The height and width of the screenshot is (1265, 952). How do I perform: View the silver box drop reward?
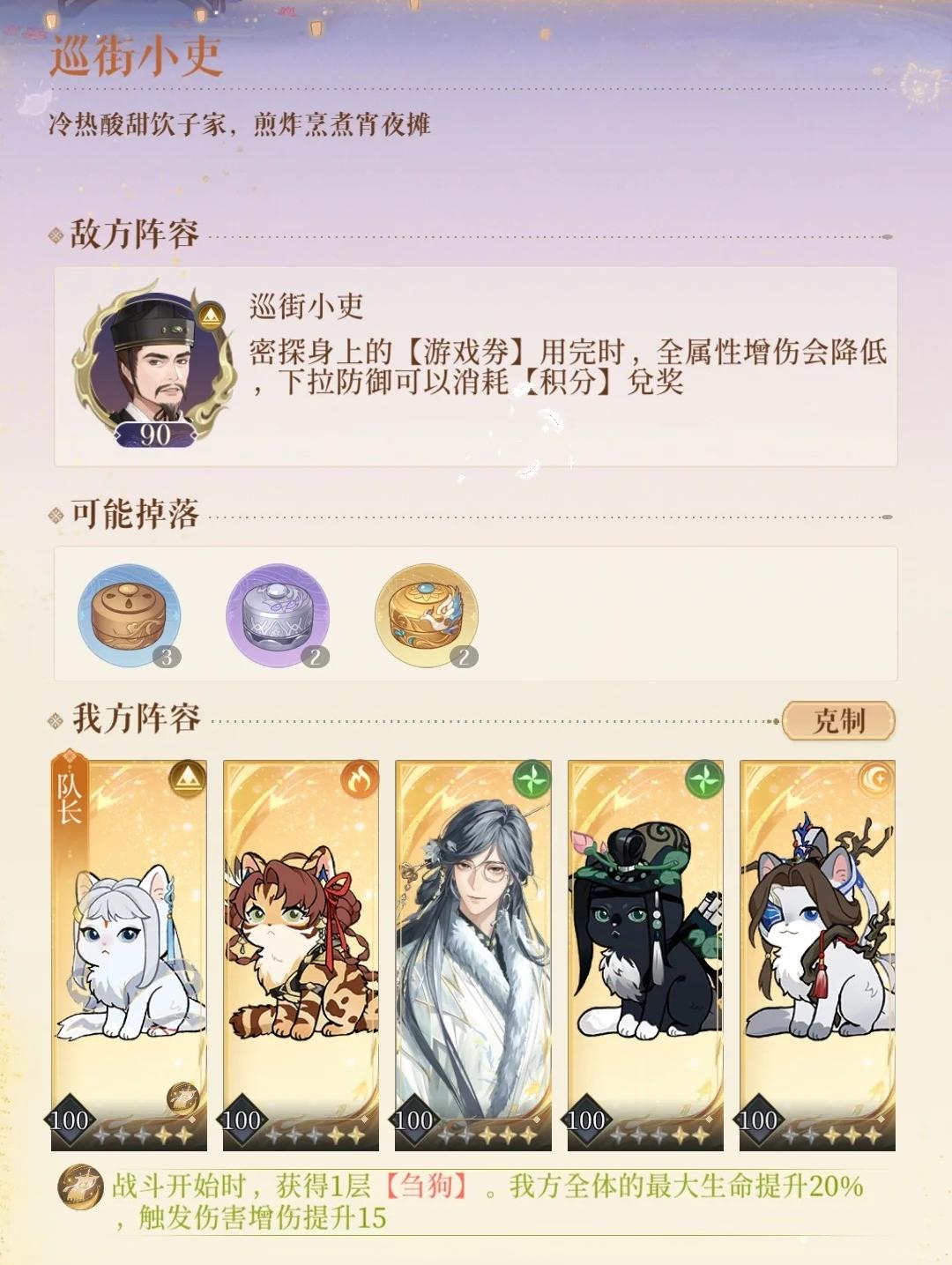[x=279, y=614]
